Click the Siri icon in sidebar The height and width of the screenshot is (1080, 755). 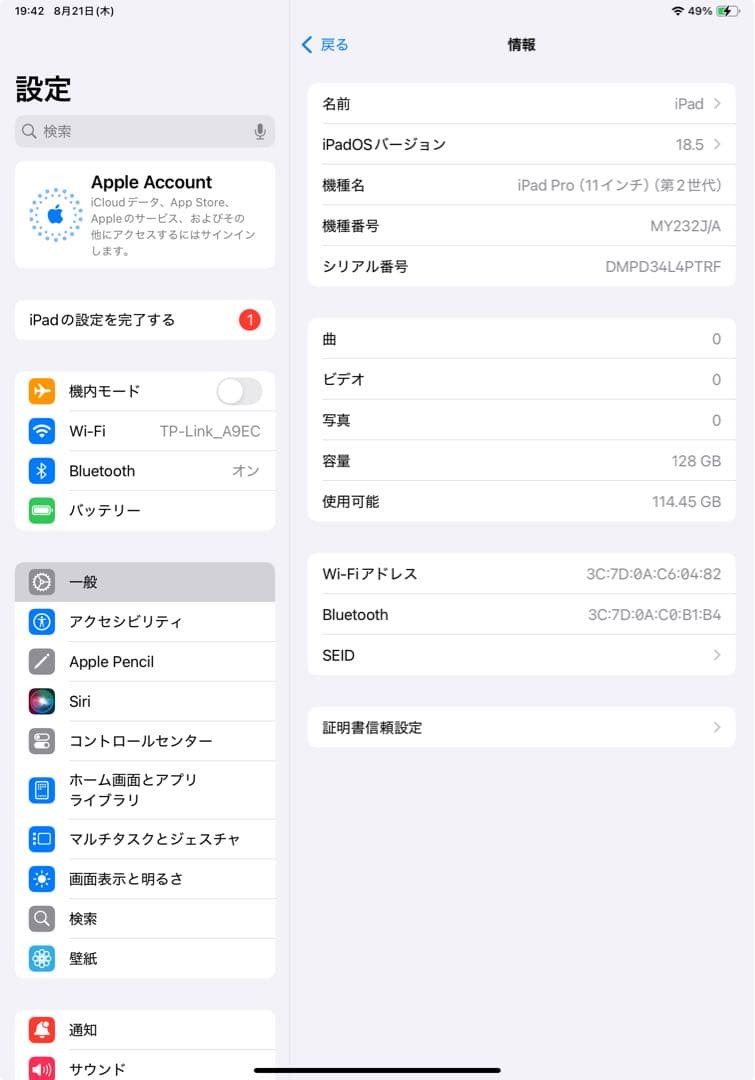click(41, 701)
